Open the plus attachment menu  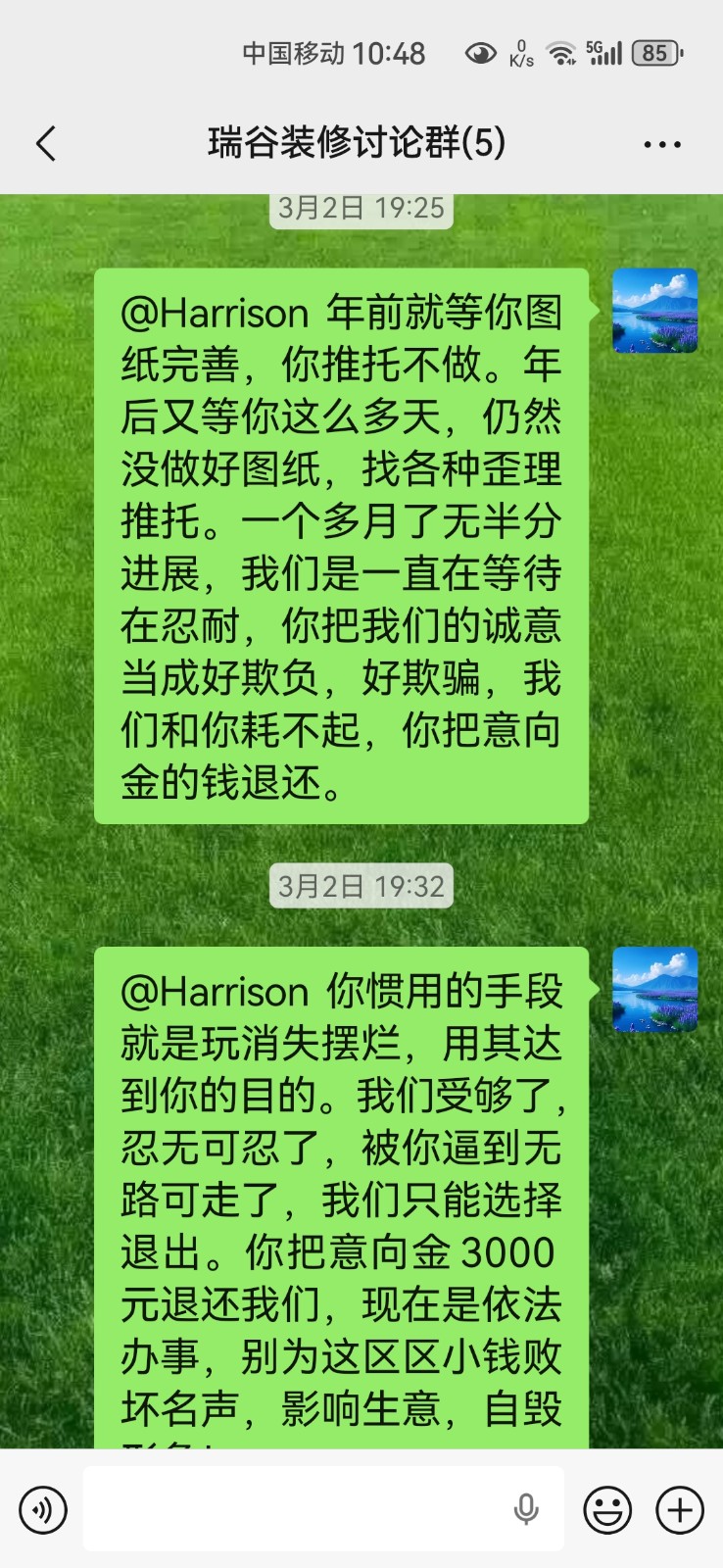click(680, 1510)
